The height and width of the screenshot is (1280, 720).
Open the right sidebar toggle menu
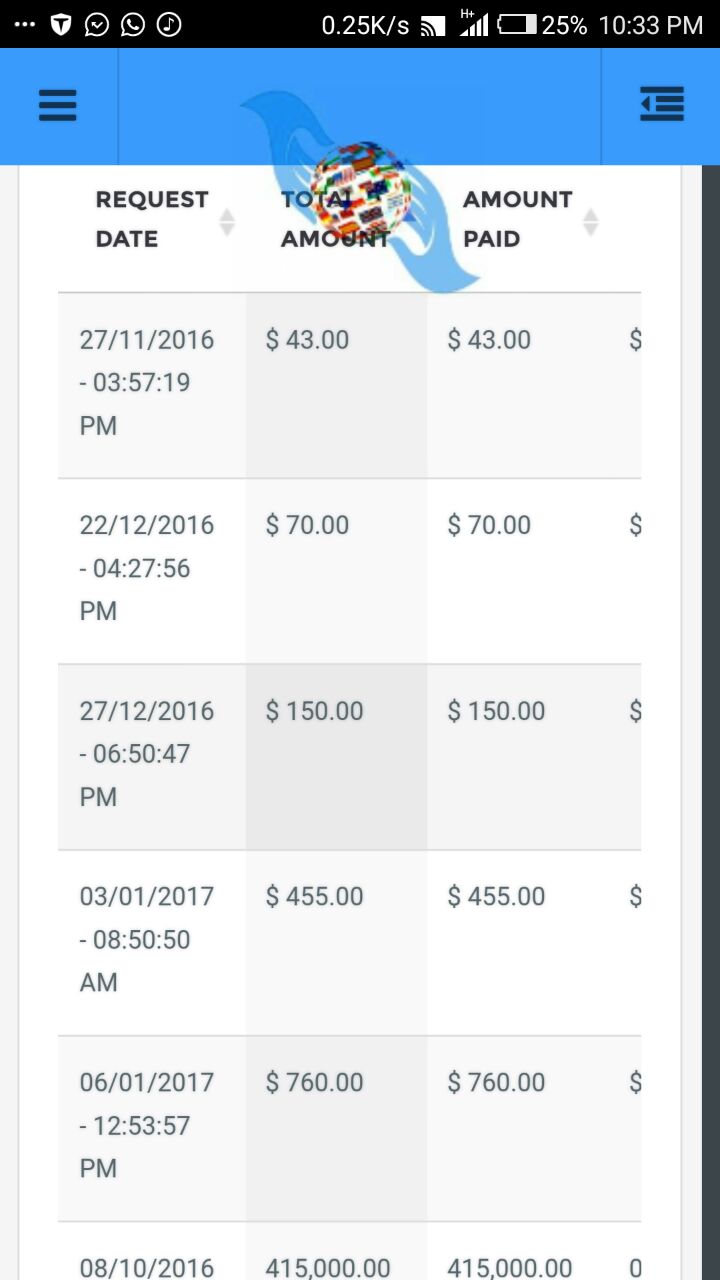coord(661,105)
